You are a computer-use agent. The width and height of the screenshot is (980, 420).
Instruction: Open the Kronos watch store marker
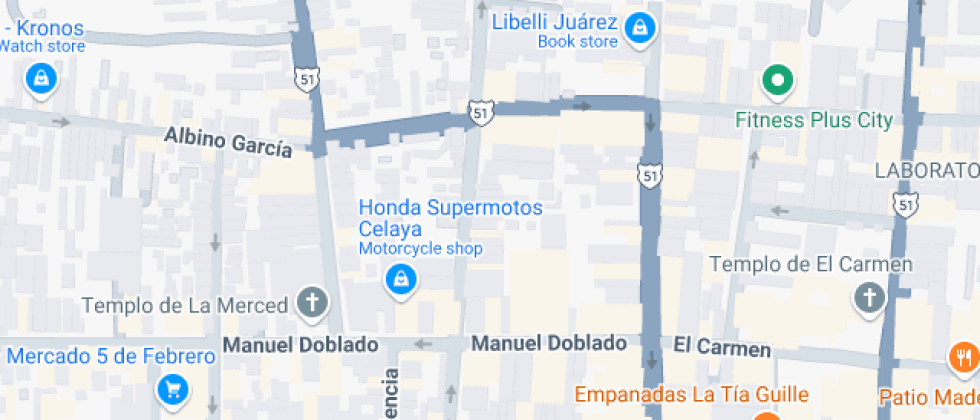[x=40, y=78]
